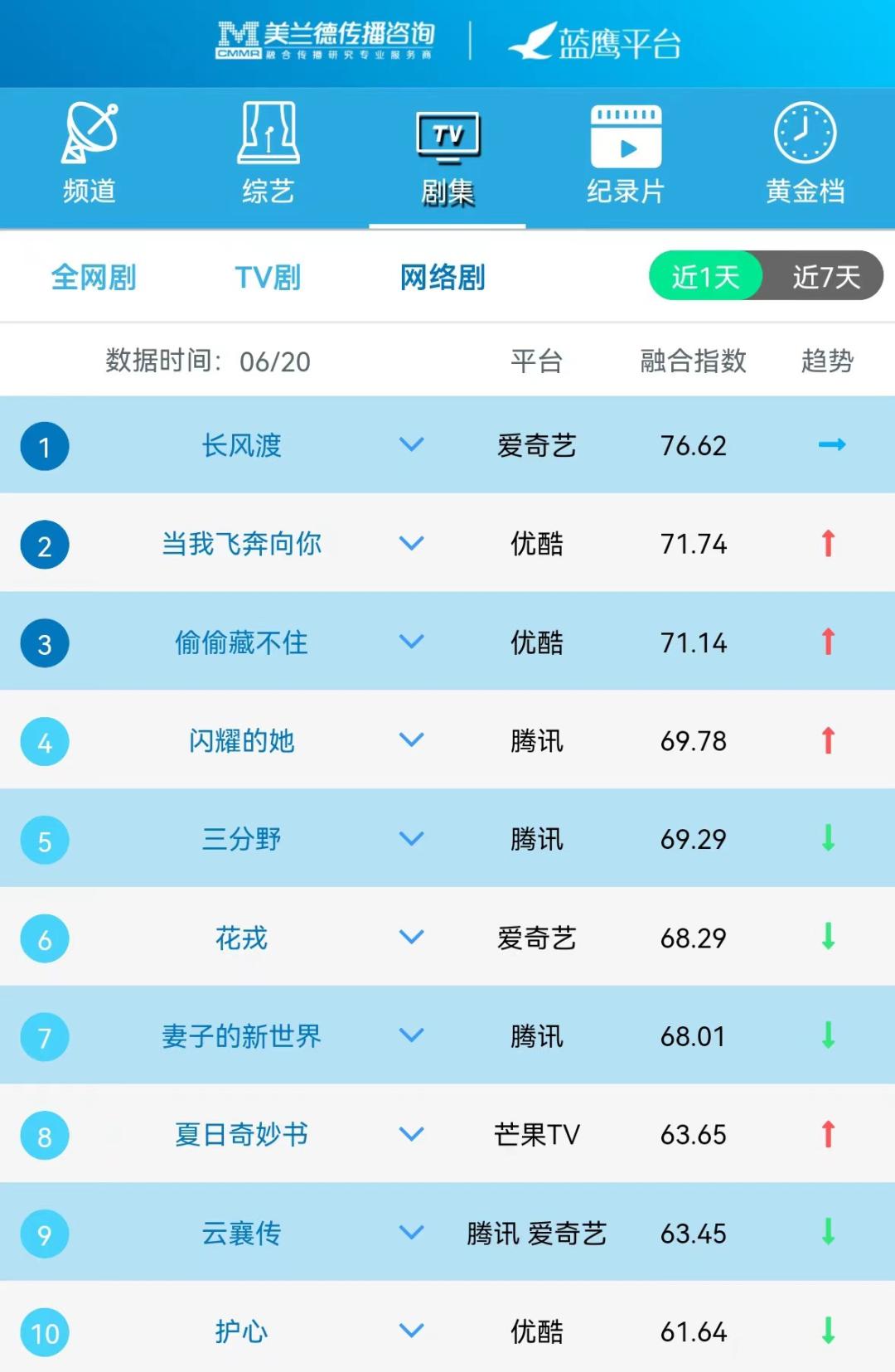Open the 综艺 variety show section icon
The image size is (895, 1372).
click(268, 133)
